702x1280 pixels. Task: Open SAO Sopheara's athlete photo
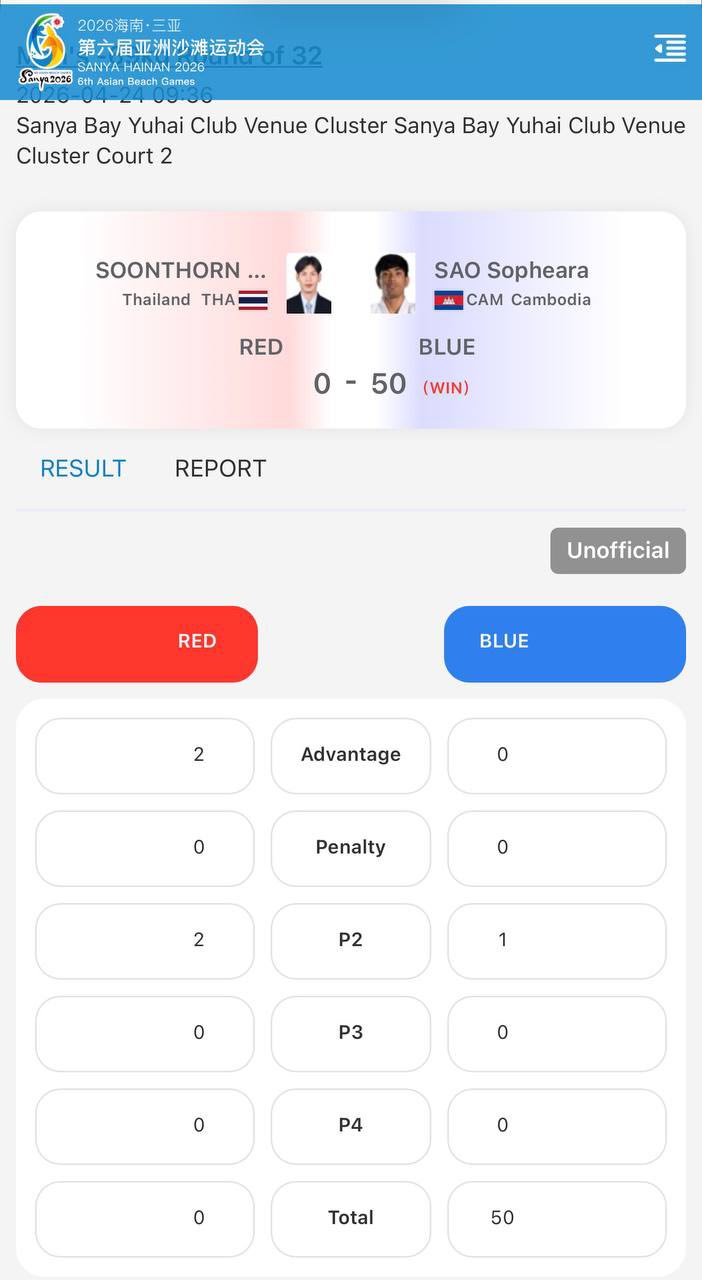tap(393, 283)
